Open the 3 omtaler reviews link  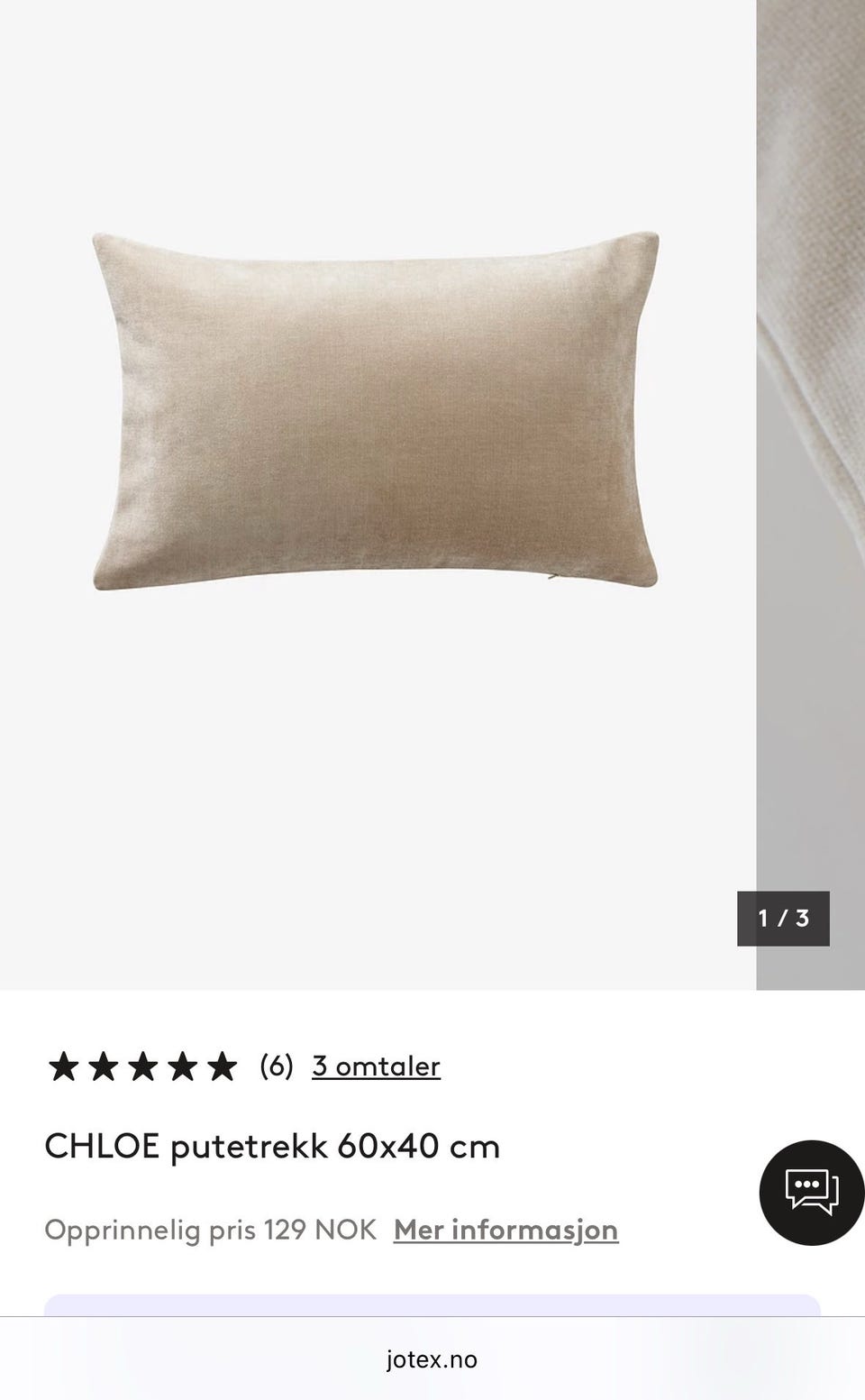coord(376,1066)
